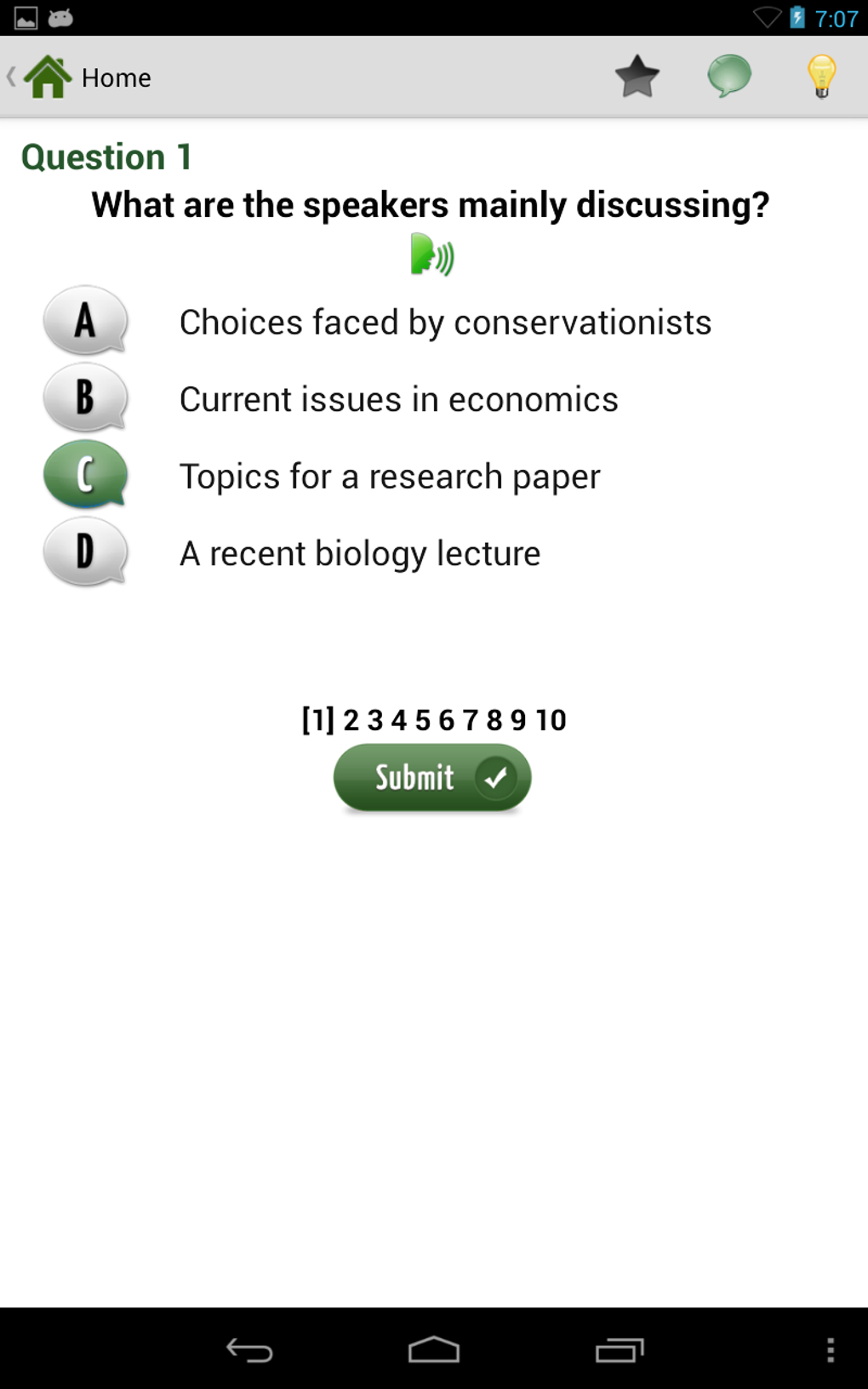Select answer D, A recent biology lecture
This screenshot has width=868, height=1389.
pyautogui.click(x=84, y=552)
